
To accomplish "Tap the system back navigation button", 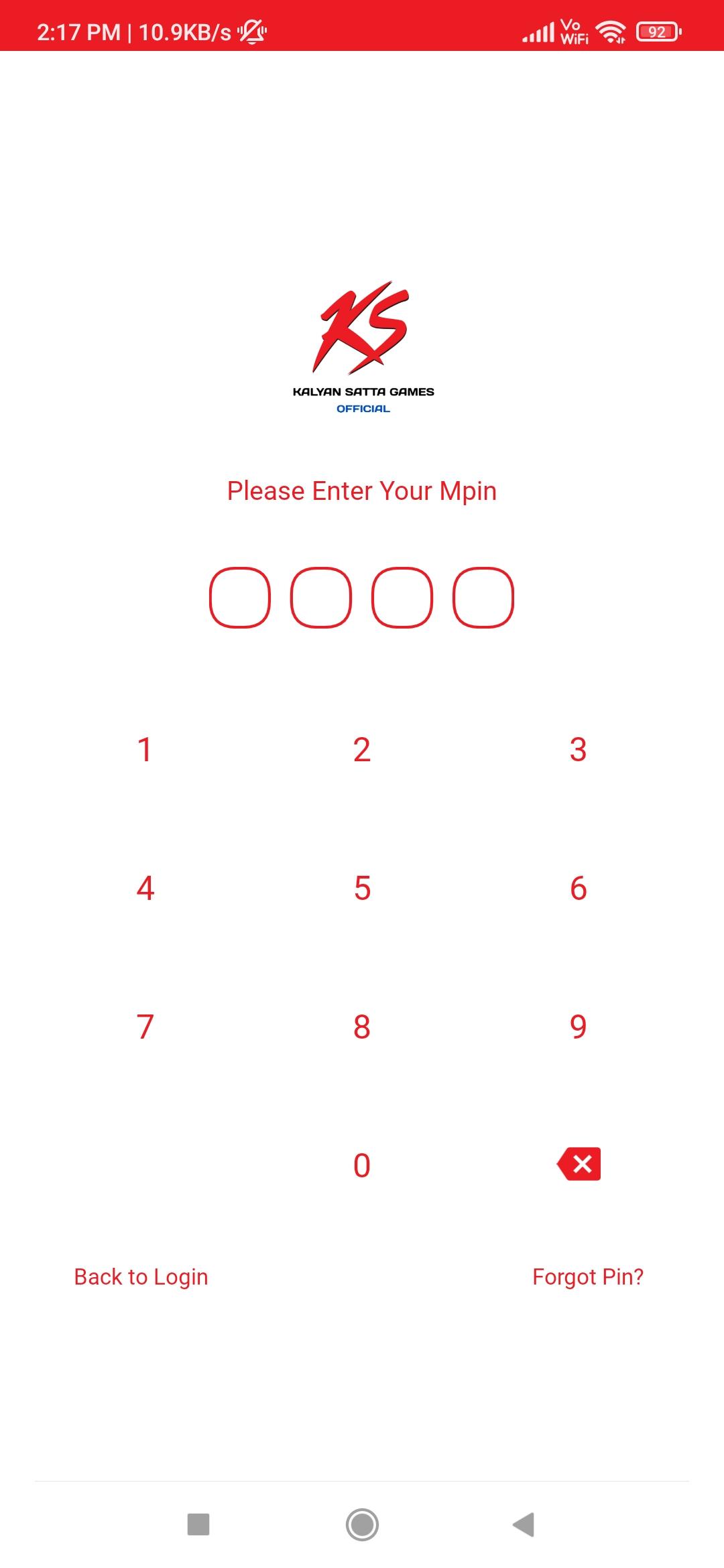I will pyautogui.click(x=524, y=1524).
